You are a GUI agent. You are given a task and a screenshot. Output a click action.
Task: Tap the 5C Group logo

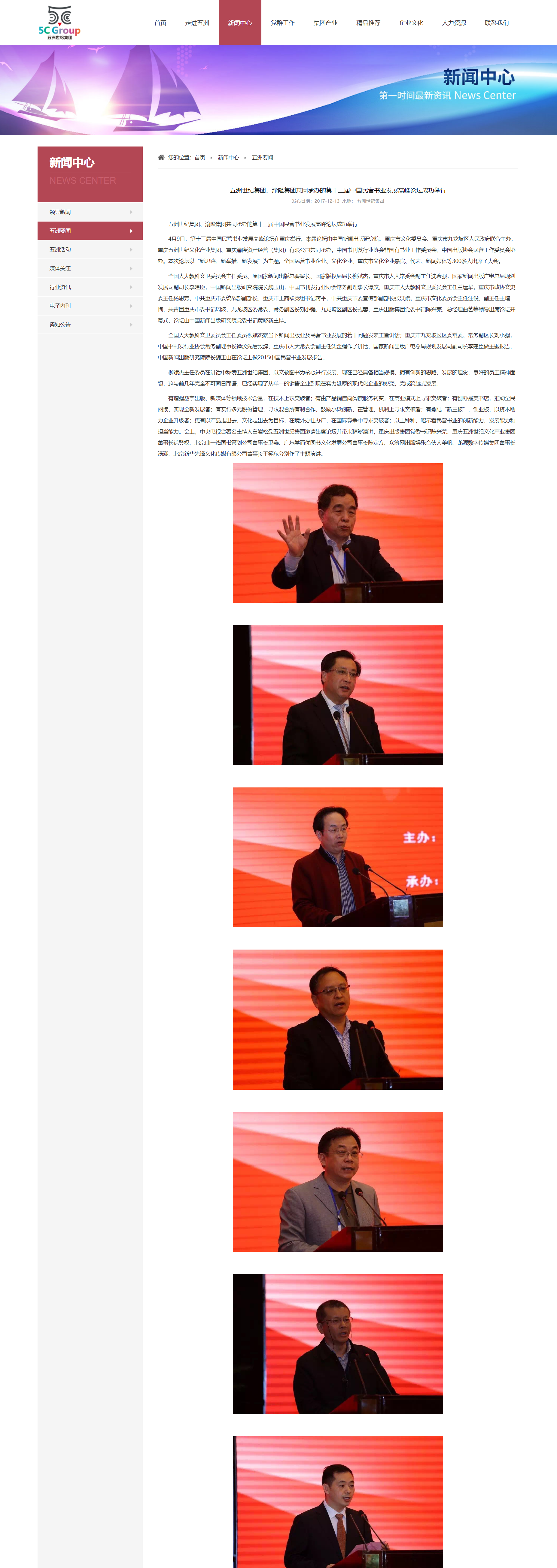tap(60, 23)
